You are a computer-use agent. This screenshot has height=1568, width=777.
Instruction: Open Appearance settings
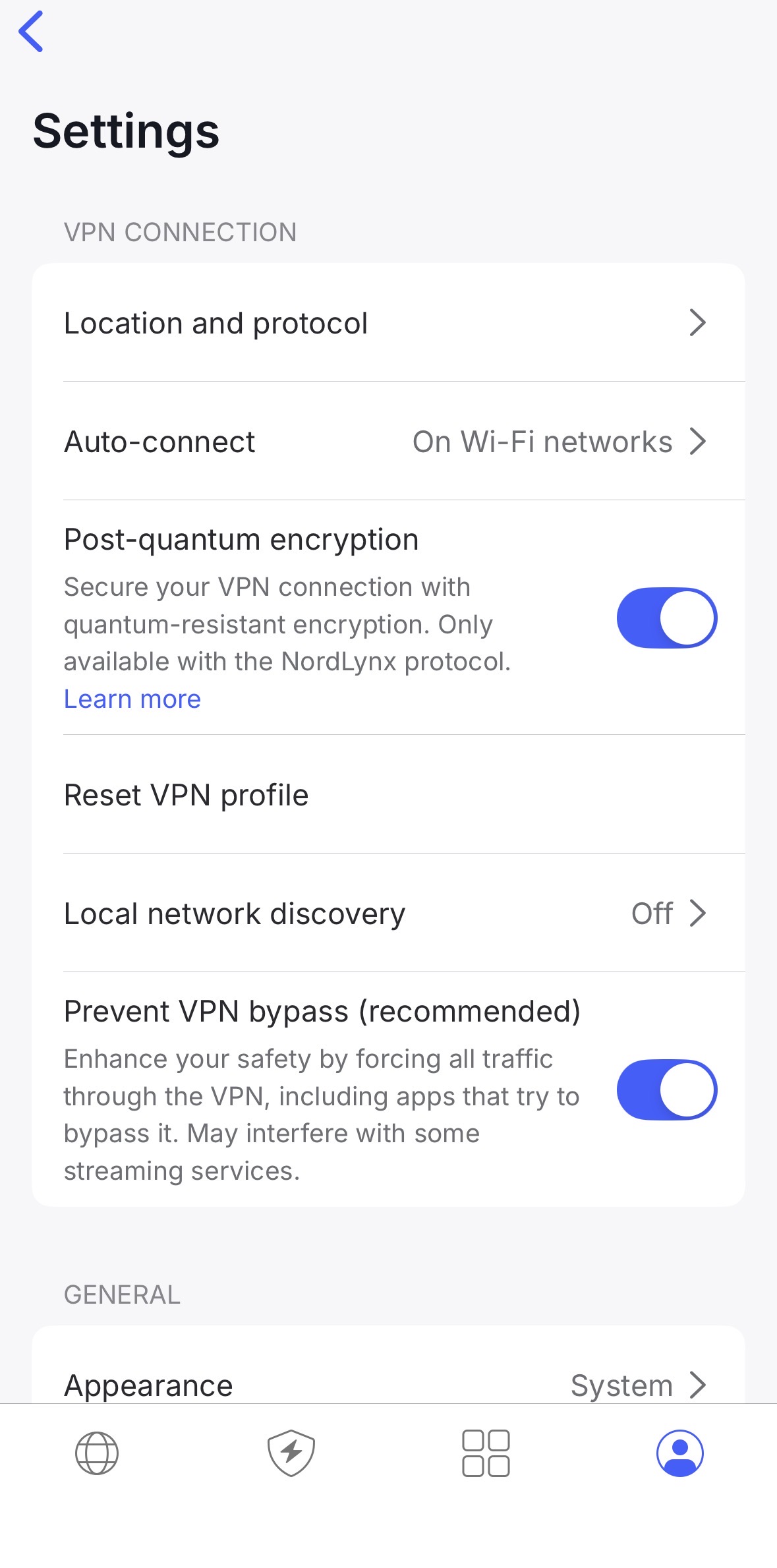click(388, 1384)
